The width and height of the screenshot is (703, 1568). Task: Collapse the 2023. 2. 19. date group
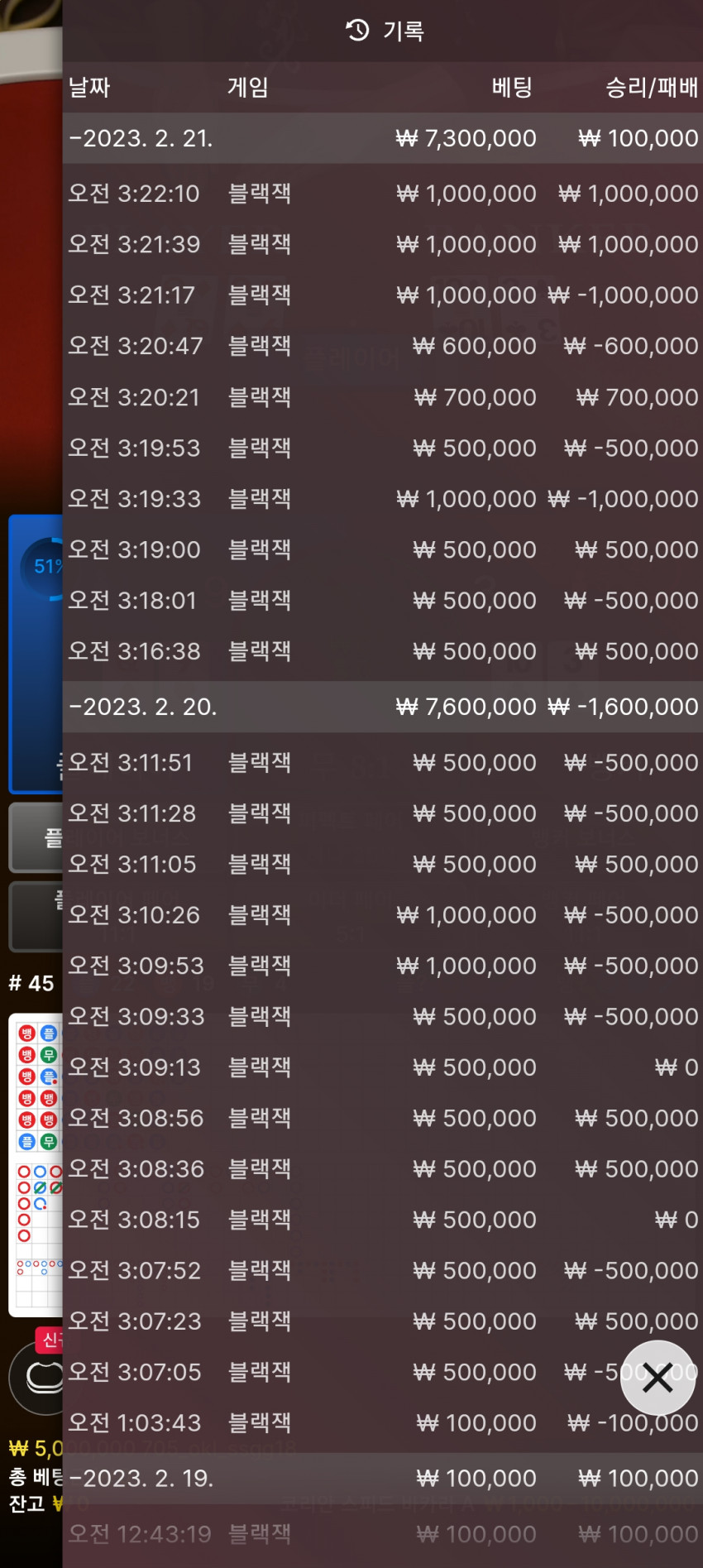pos(383,1478)
